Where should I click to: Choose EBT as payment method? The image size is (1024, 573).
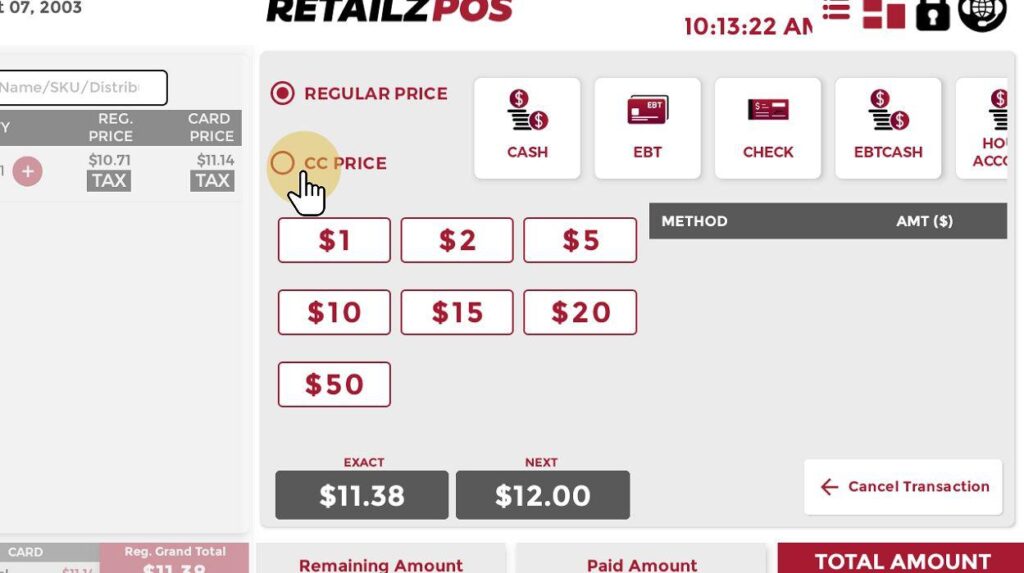647,128
